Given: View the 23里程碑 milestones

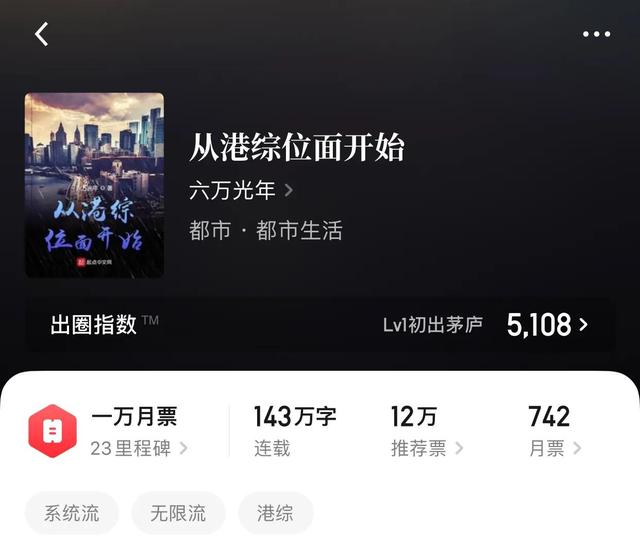Looking at the screenshot, I should click(x=139, y=448).
